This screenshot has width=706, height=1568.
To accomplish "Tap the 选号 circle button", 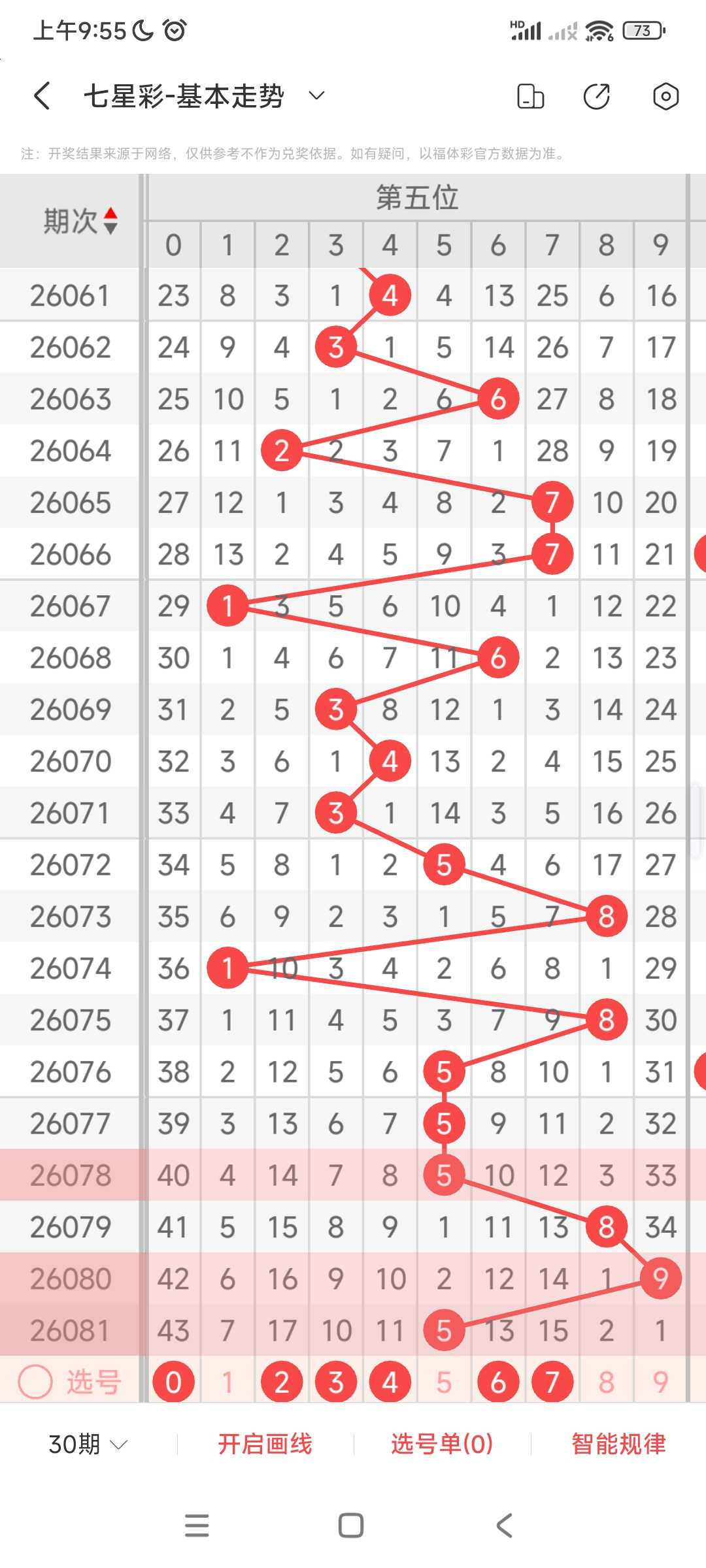I will [x=35, y=1382].
